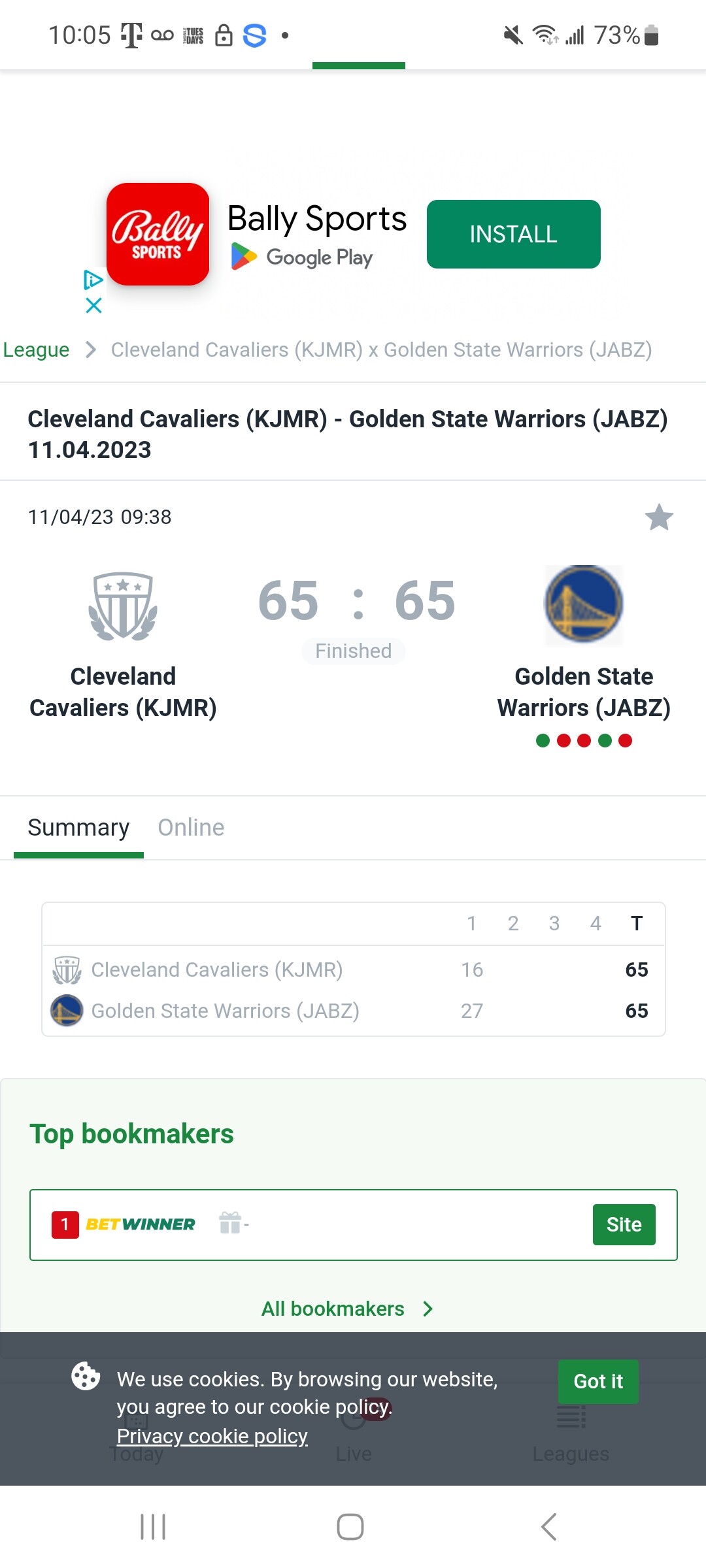
Task: Go back using system navigation
Action: pos(548,1527)
